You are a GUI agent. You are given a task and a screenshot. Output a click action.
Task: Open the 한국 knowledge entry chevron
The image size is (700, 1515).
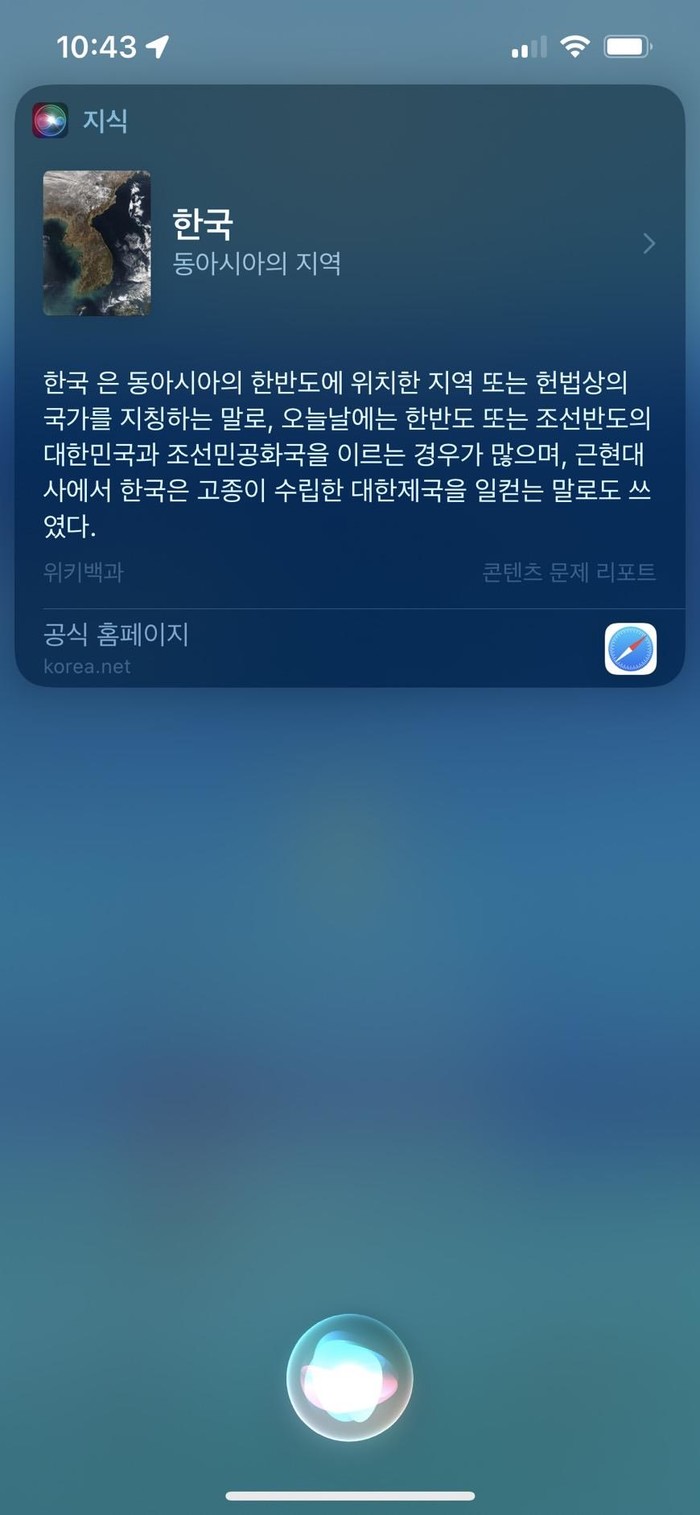tap(649, 243)
